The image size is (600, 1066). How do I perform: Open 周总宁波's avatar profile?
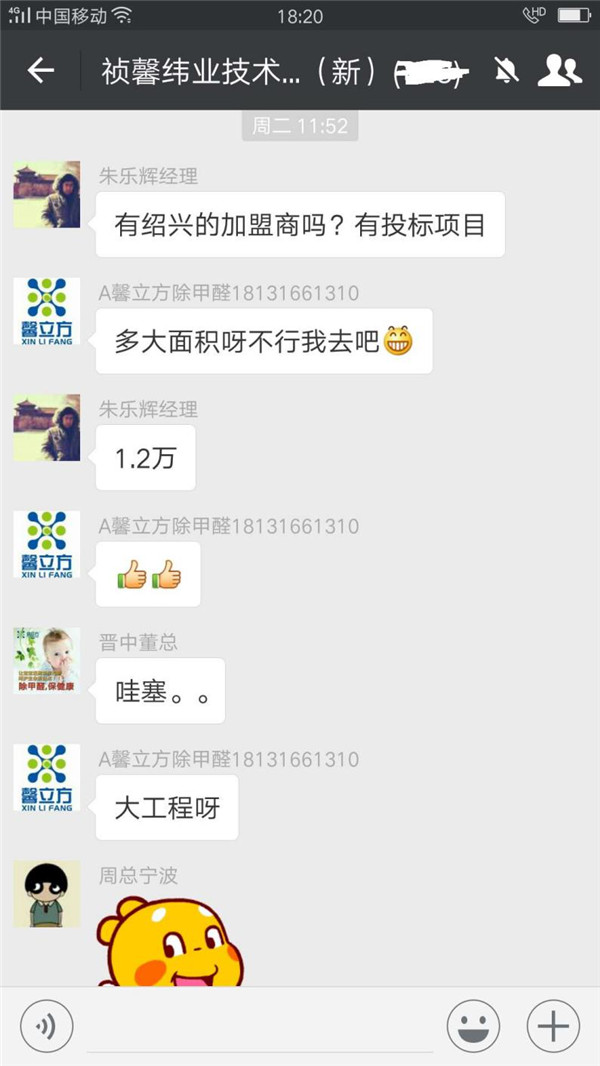coord(46,893)
